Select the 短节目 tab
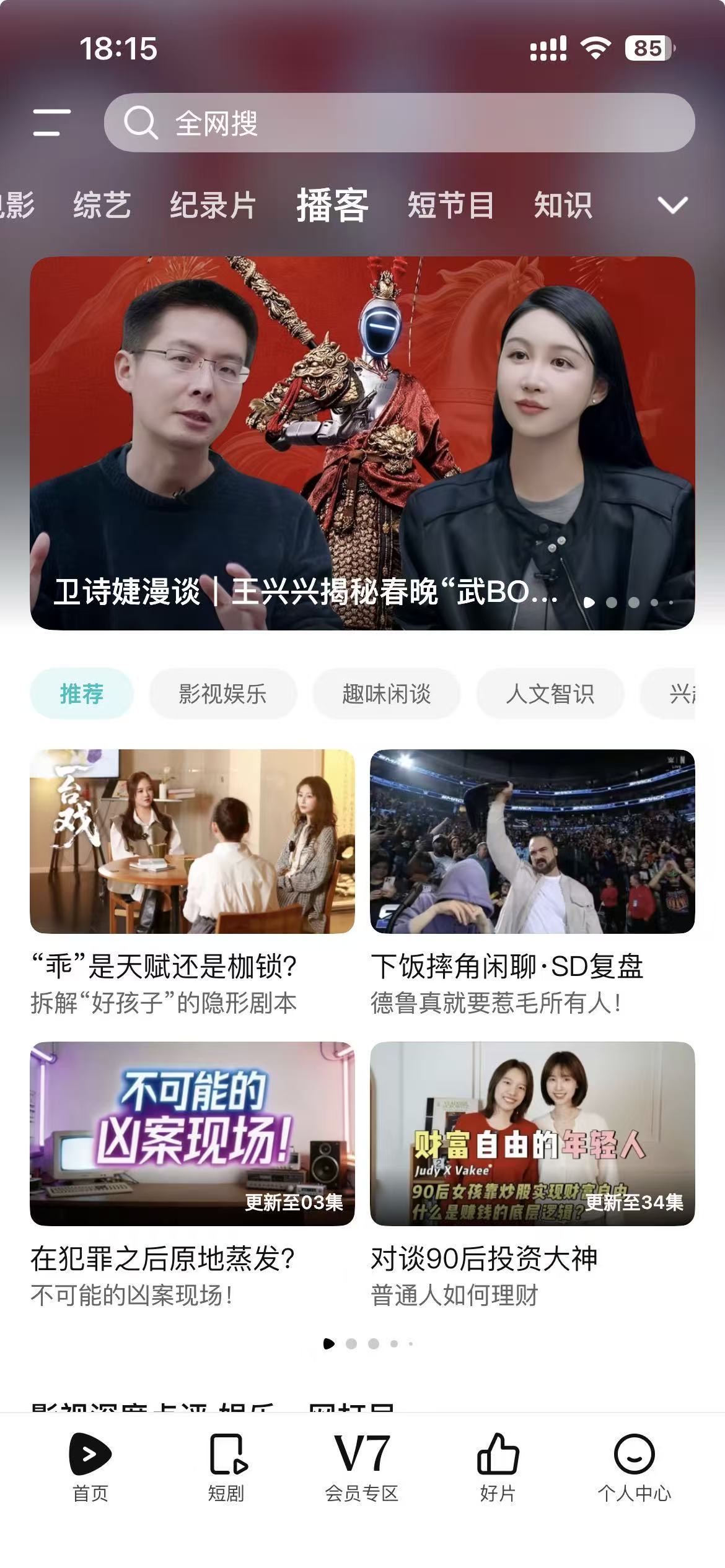The image size is (725, 1568). click(450, 205)
